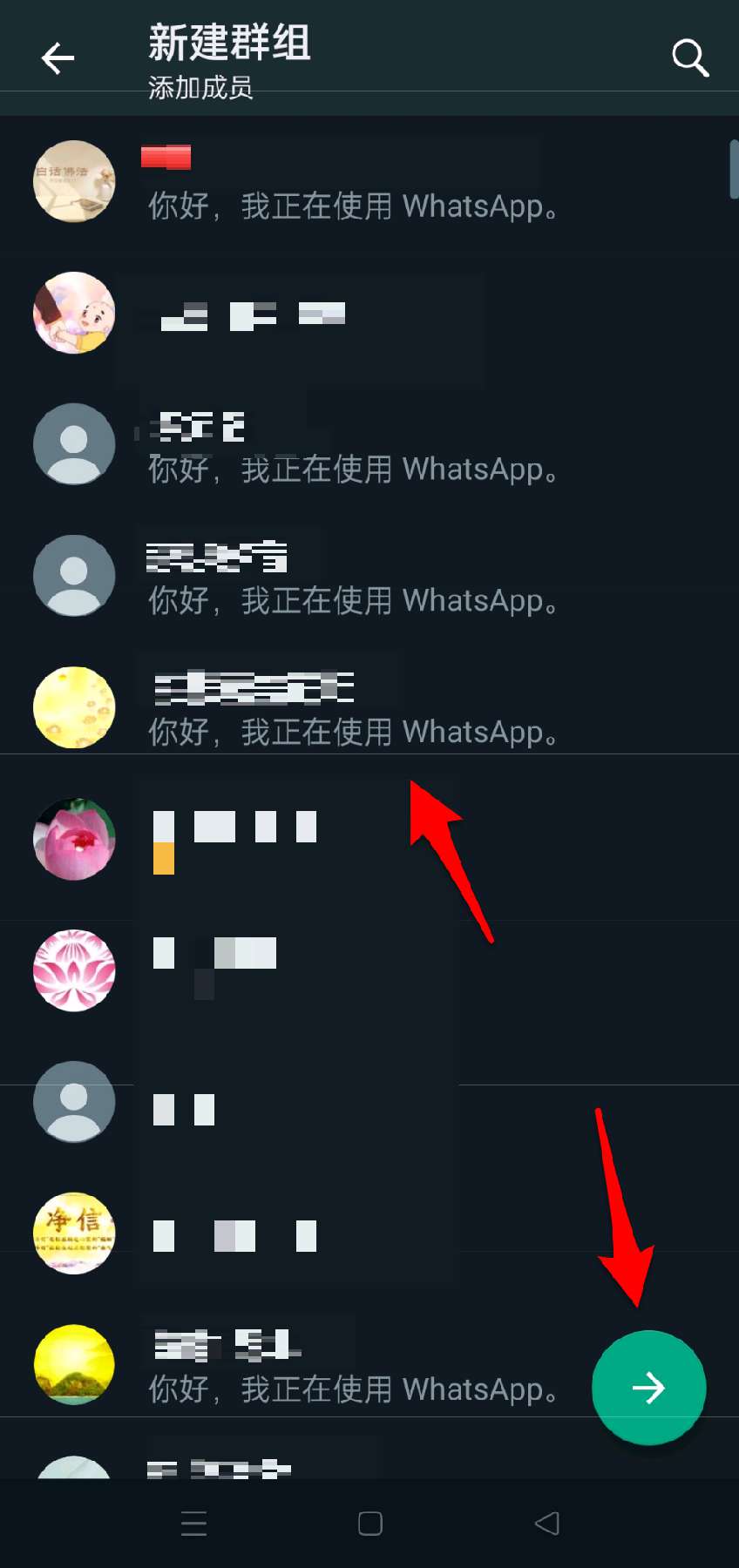Open recent apps from the navigation bar
The image size is (739, 1568).
(x=193, y=1523)
